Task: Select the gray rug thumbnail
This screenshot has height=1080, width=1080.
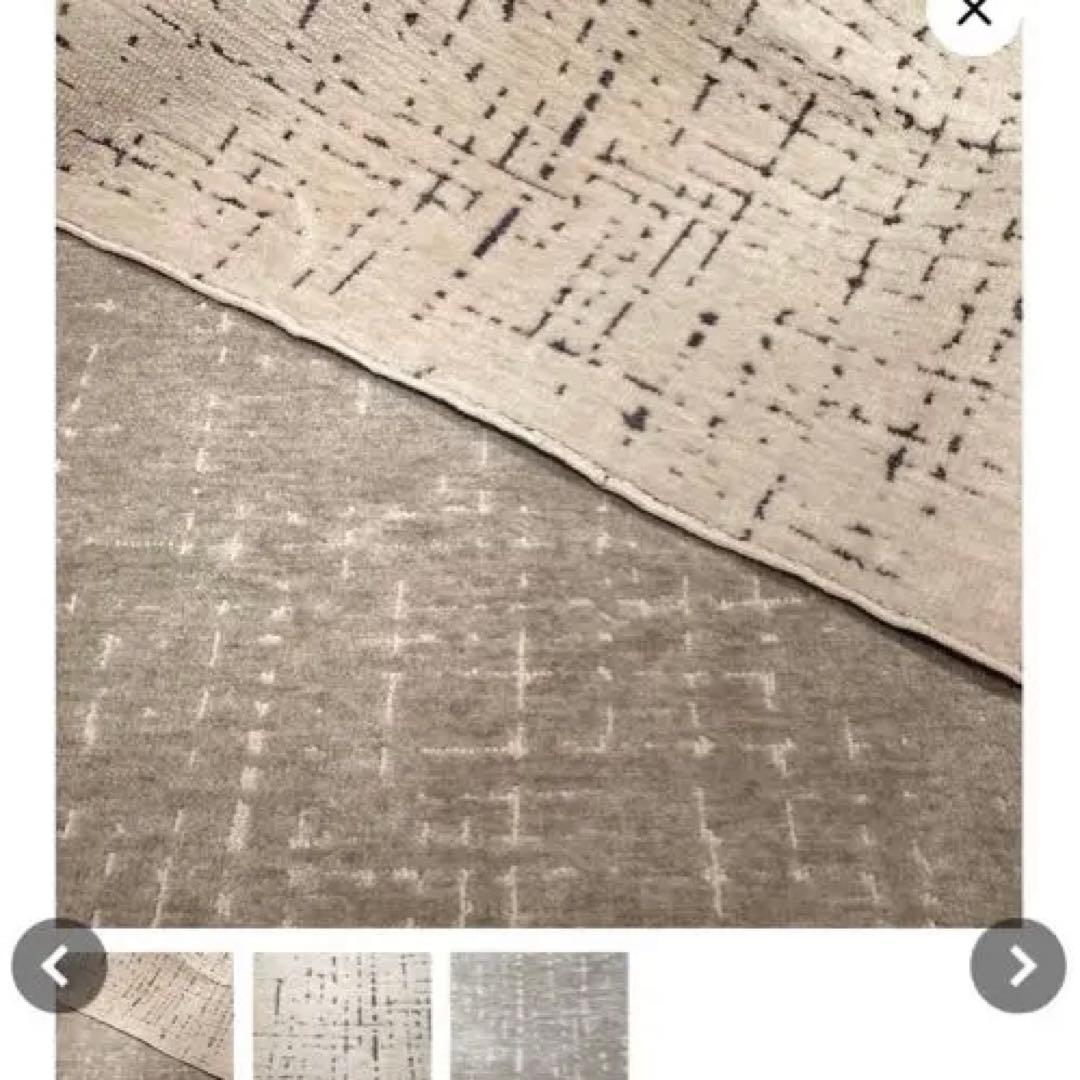Action: (x=539, y=1015)
